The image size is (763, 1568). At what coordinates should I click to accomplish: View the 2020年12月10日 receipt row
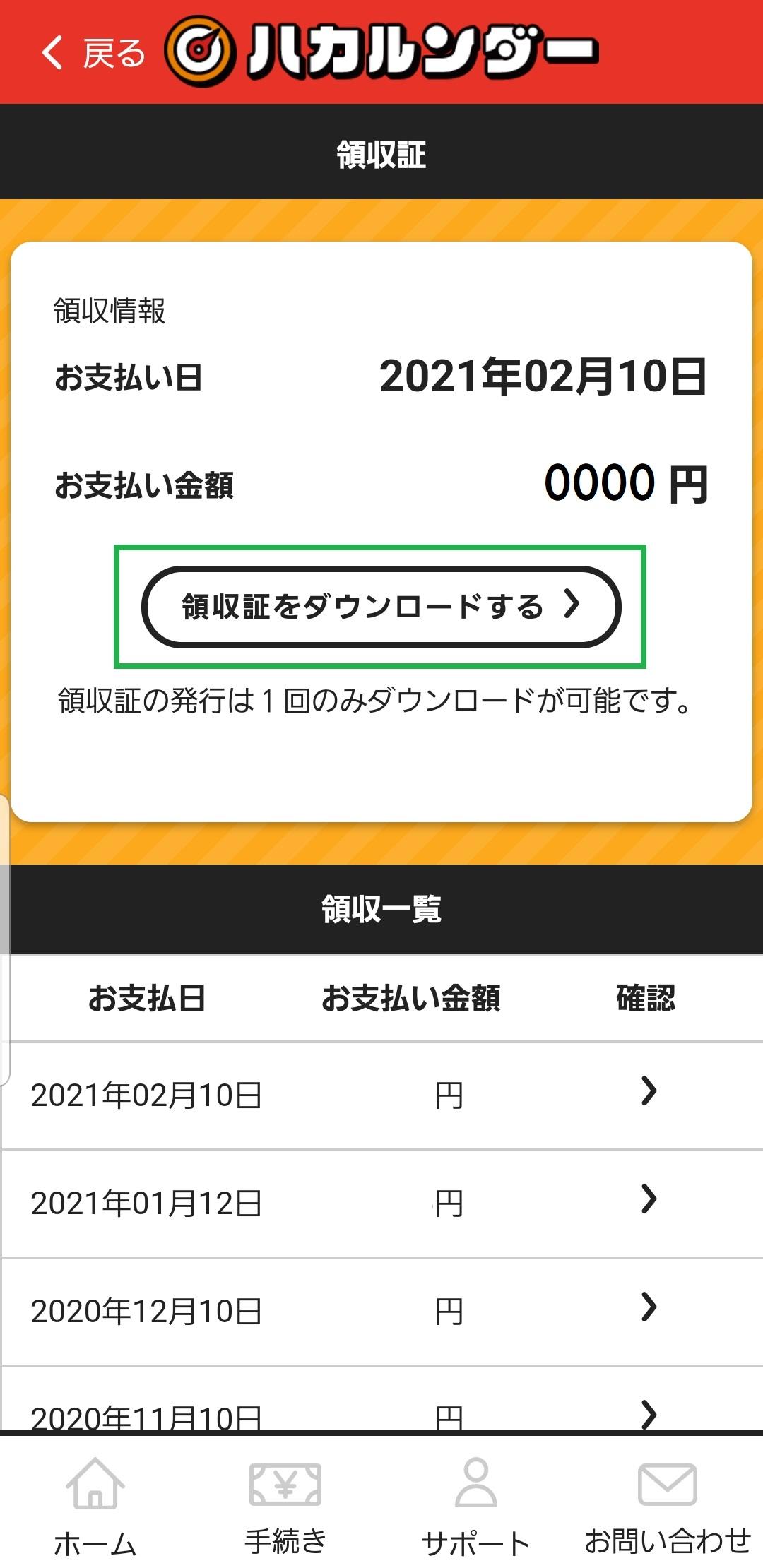381,1312
